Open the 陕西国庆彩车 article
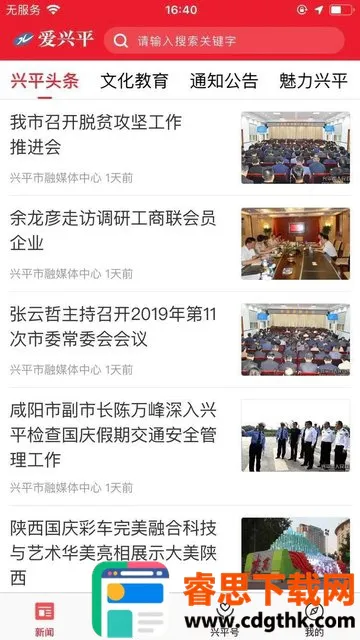This screenshot has width=360, height=640. tap(180, 549)
